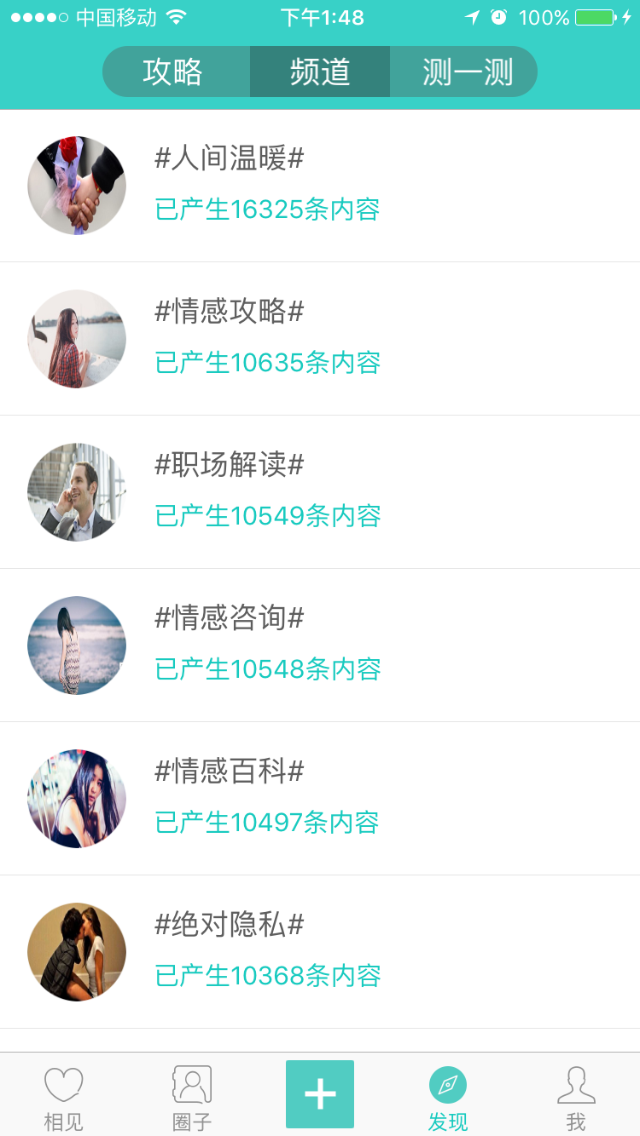Screen dimensions: 640x1136
Task: Switch to the 攻略 segment
Action: tap(173, 72)
